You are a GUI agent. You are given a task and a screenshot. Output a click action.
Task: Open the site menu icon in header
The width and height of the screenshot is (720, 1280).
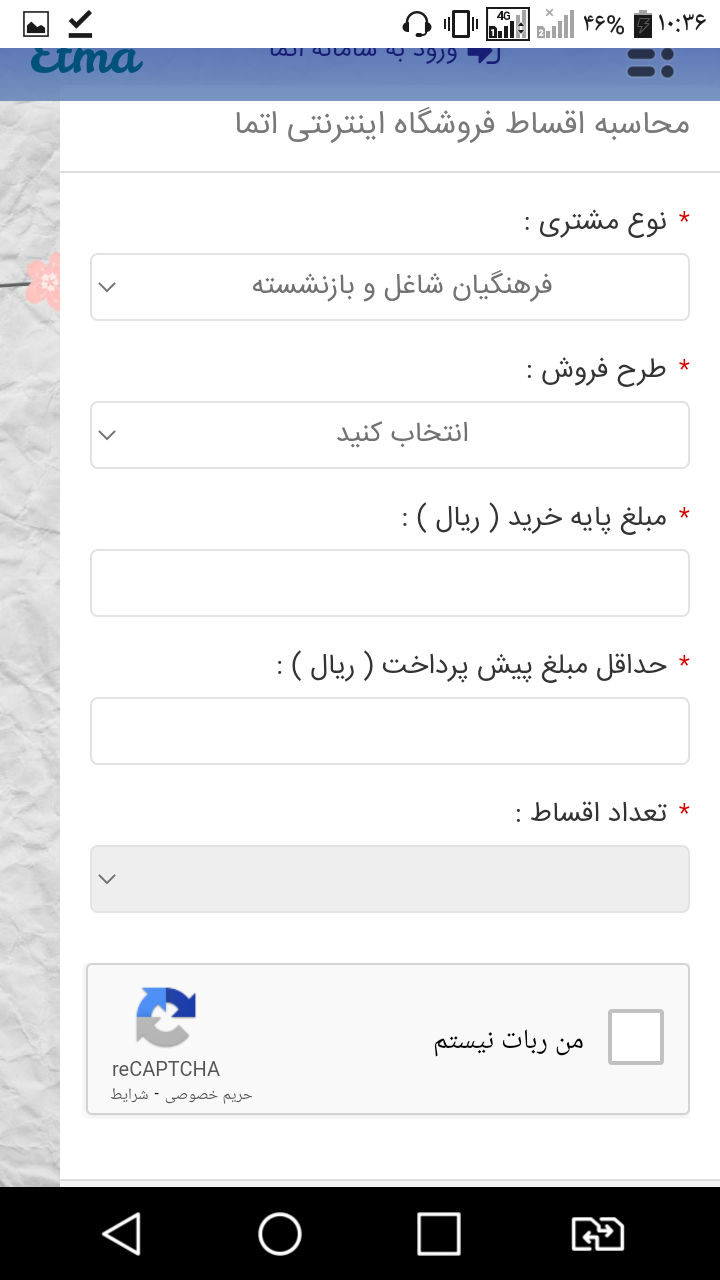pyautogui.click(x=650, y=62)
